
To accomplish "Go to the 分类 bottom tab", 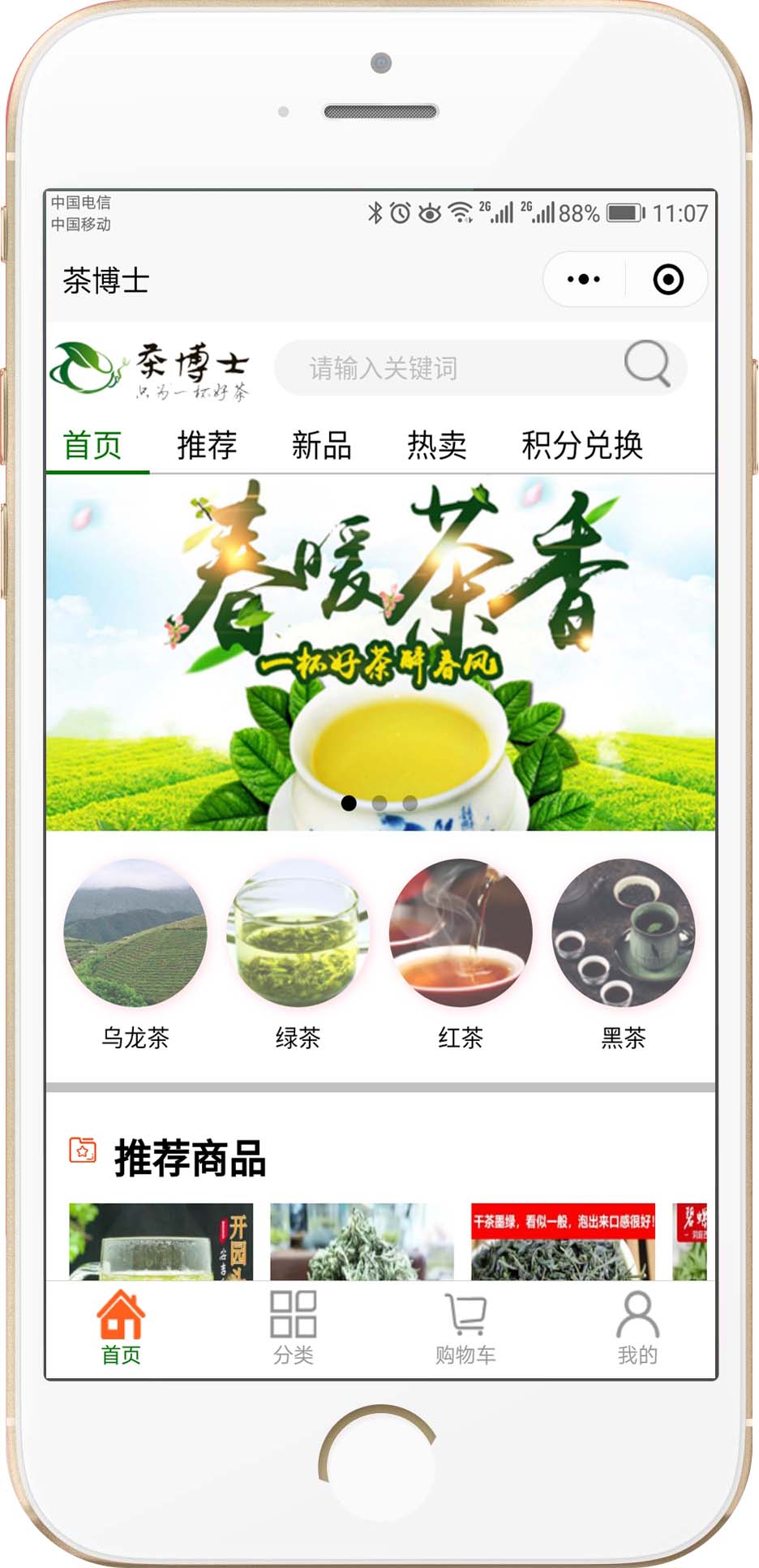I will [293, 1327].
